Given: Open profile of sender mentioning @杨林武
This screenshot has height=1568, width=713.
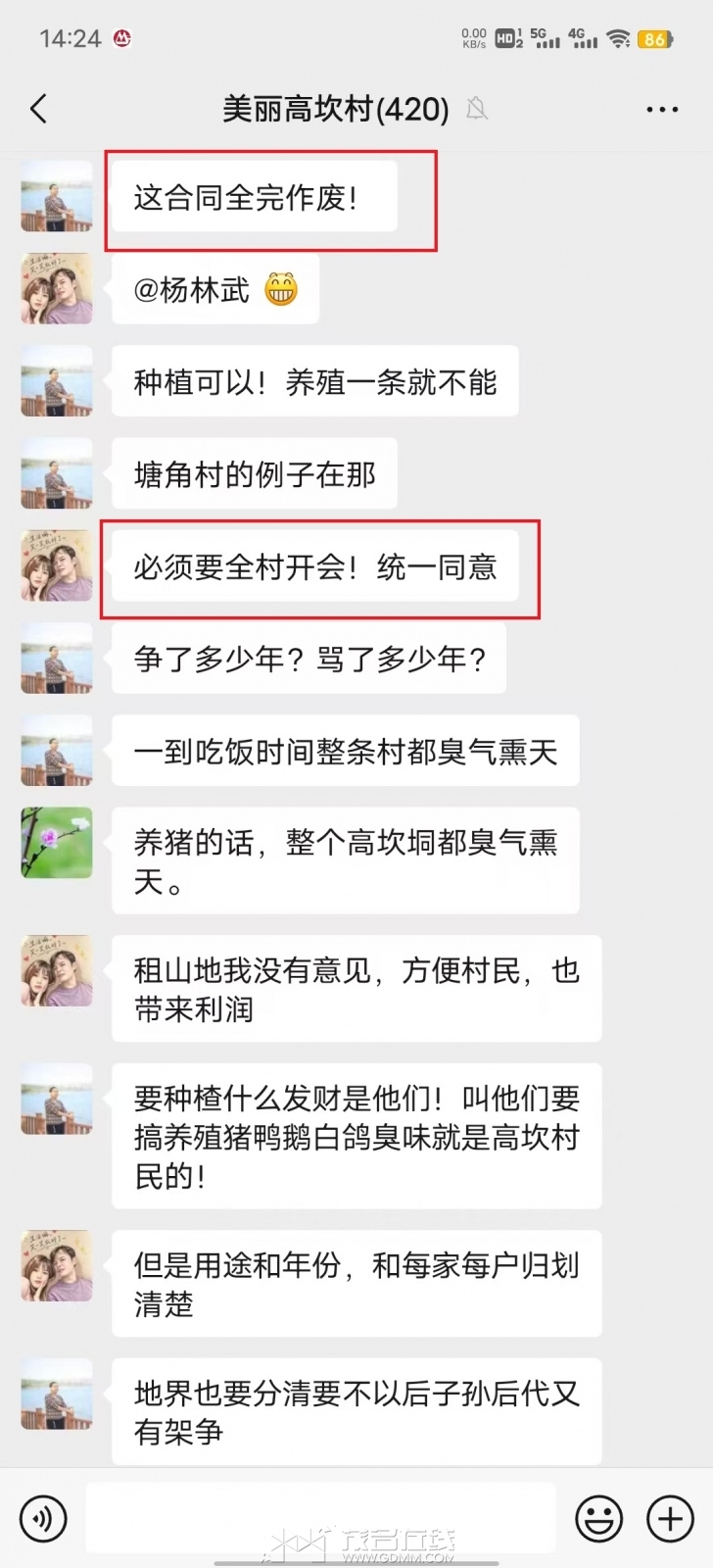Looking at the screenshot, I should (x=57, y=289).
